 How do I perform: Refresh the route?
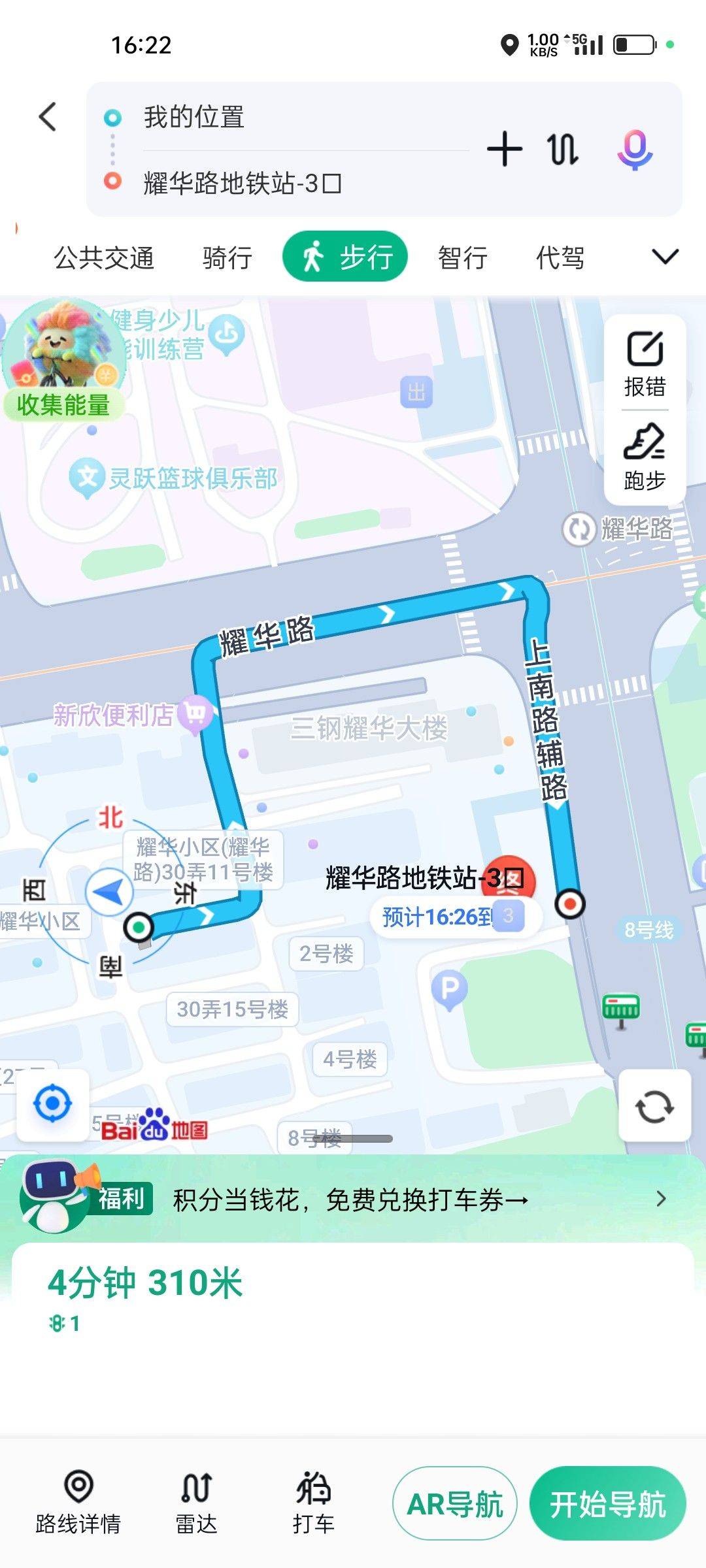click(654, 1106)
